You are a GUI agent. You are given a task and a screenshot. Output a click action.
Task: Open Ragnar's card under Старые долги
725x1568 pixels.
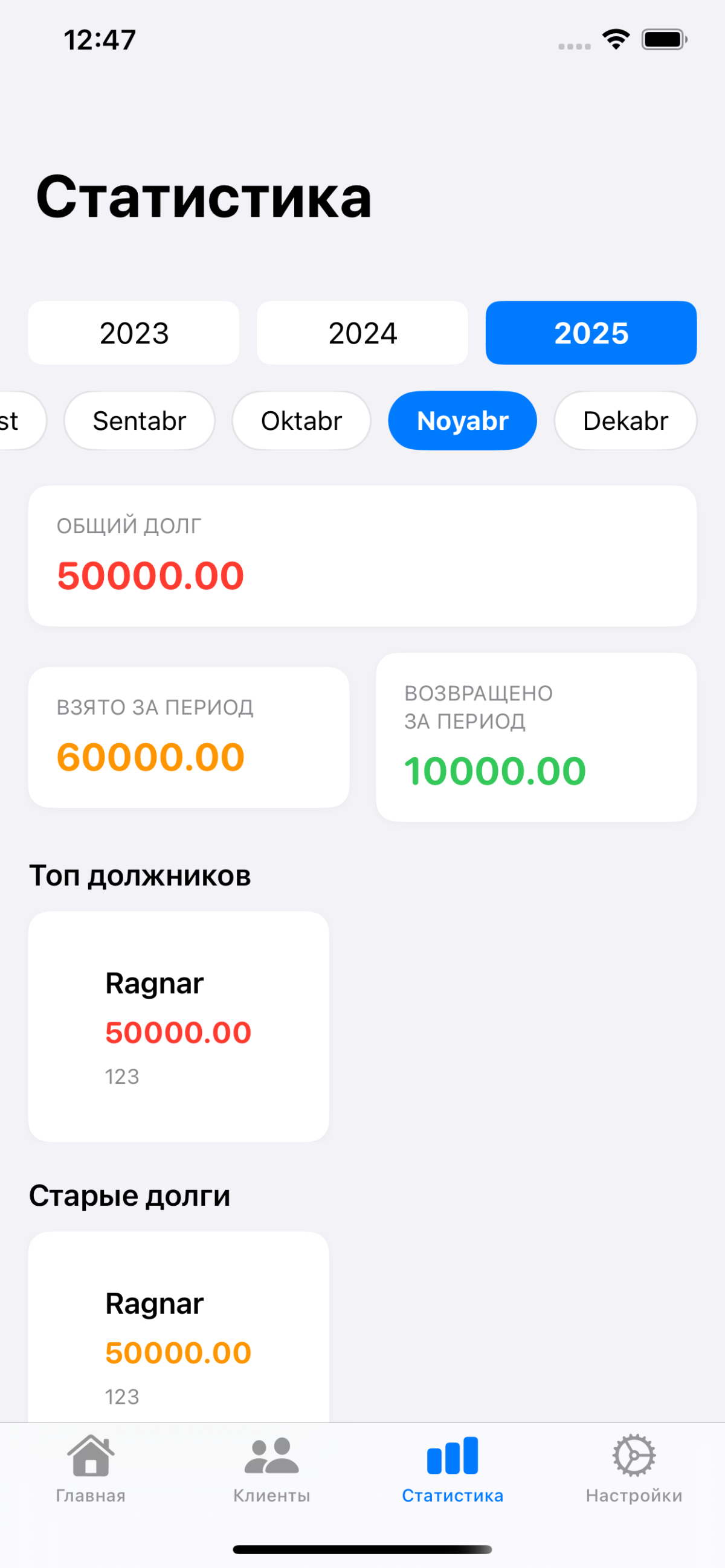tap(178, 1327)
